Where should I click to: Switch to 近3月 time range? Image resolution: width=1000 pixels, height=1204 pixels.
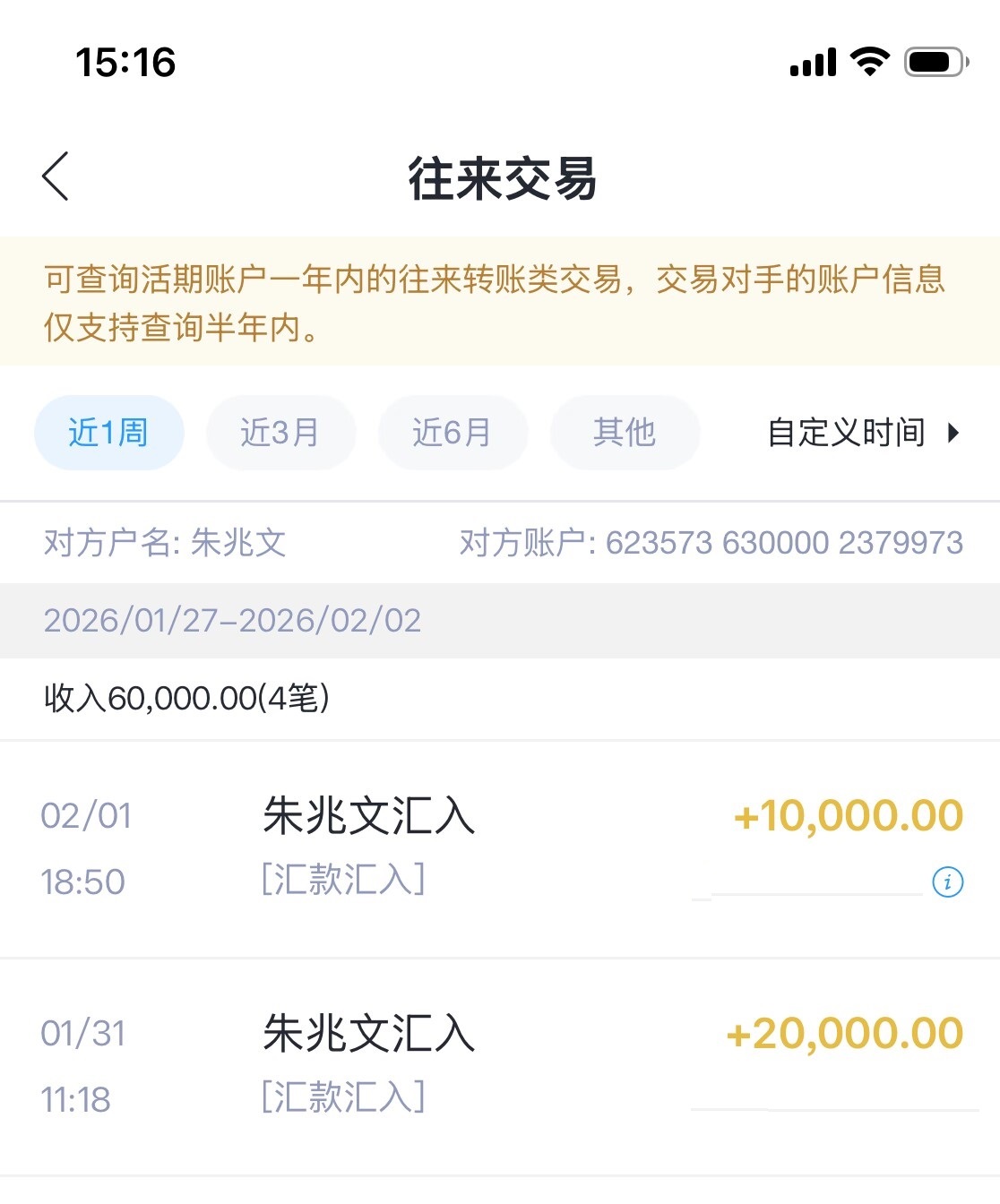280,433
